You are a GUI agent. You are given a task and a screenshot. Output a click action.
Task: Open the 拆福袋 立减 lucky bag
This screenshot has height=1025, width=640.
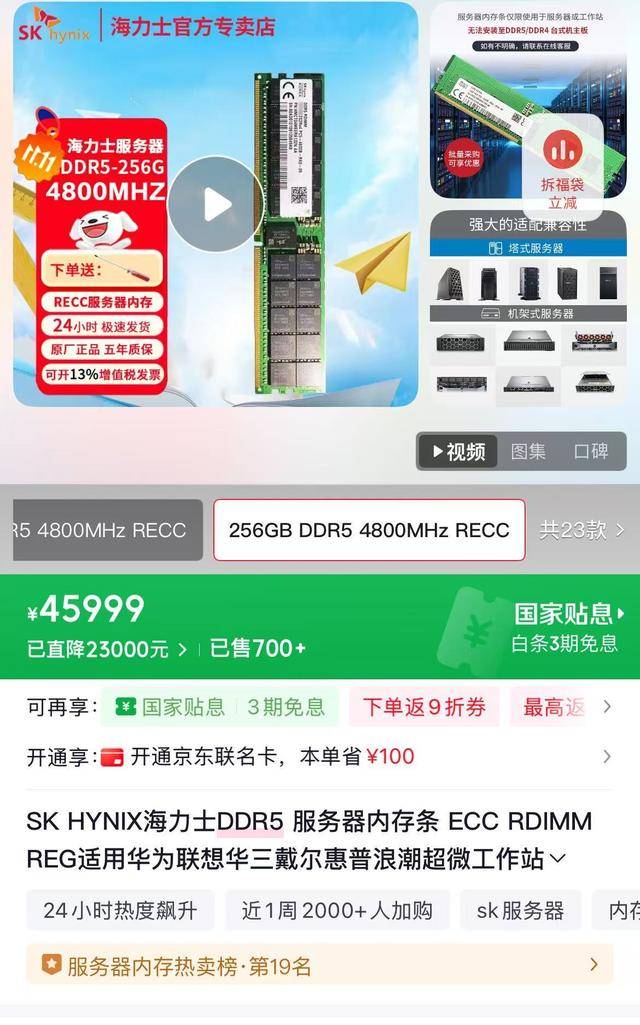click(x=563, y=166)
